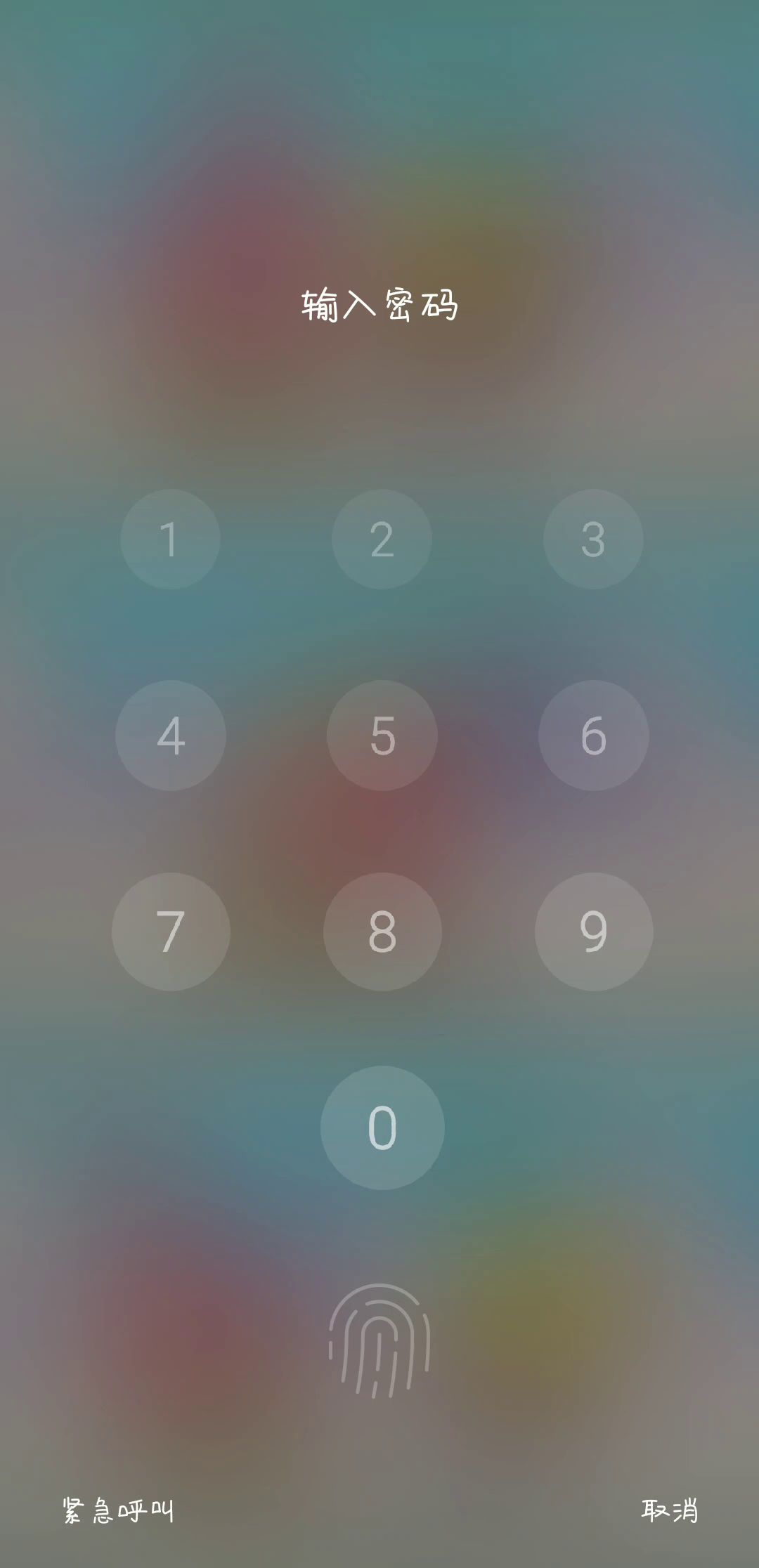The image size is (759, 1568).
Task: Select digit 3 on the passcode pad
Action: point(593,539)
